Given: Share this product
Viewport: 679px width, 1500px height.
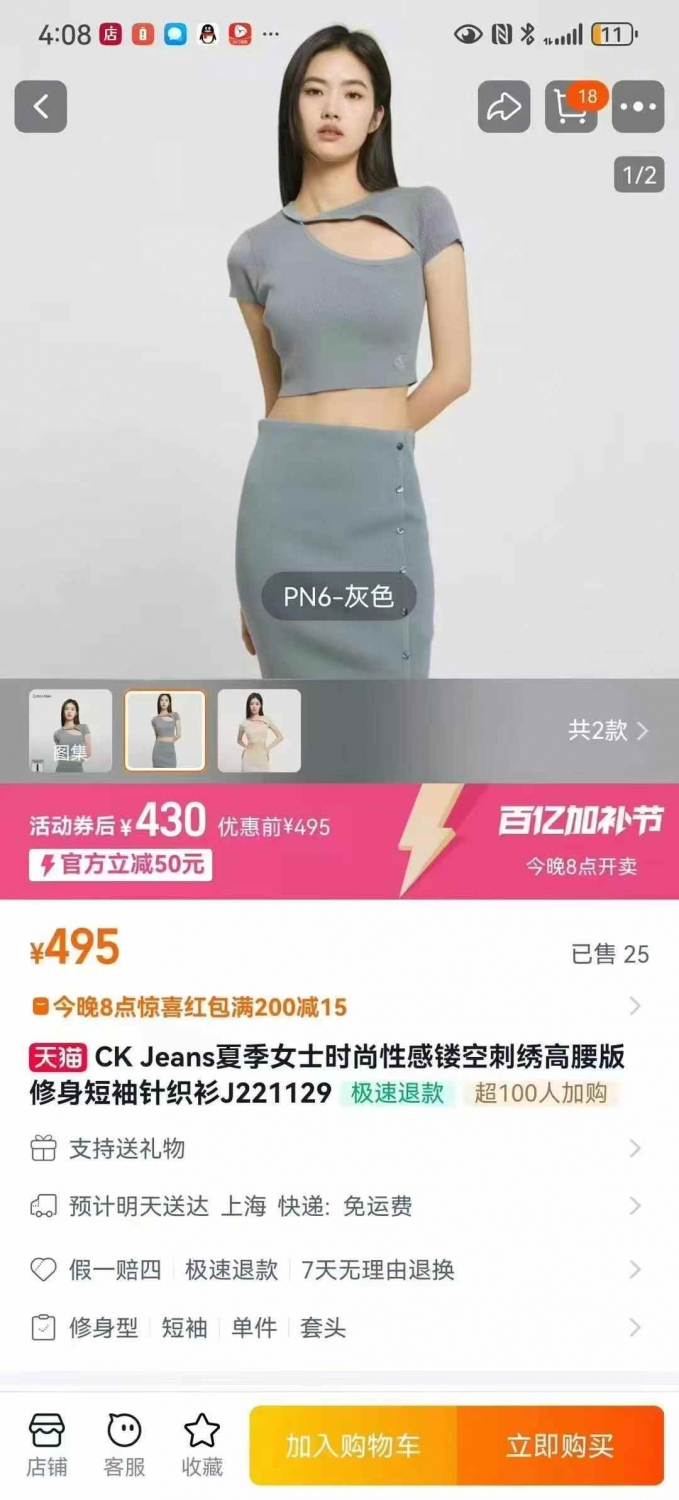Looking at the screenshot, I should point(504,107).
